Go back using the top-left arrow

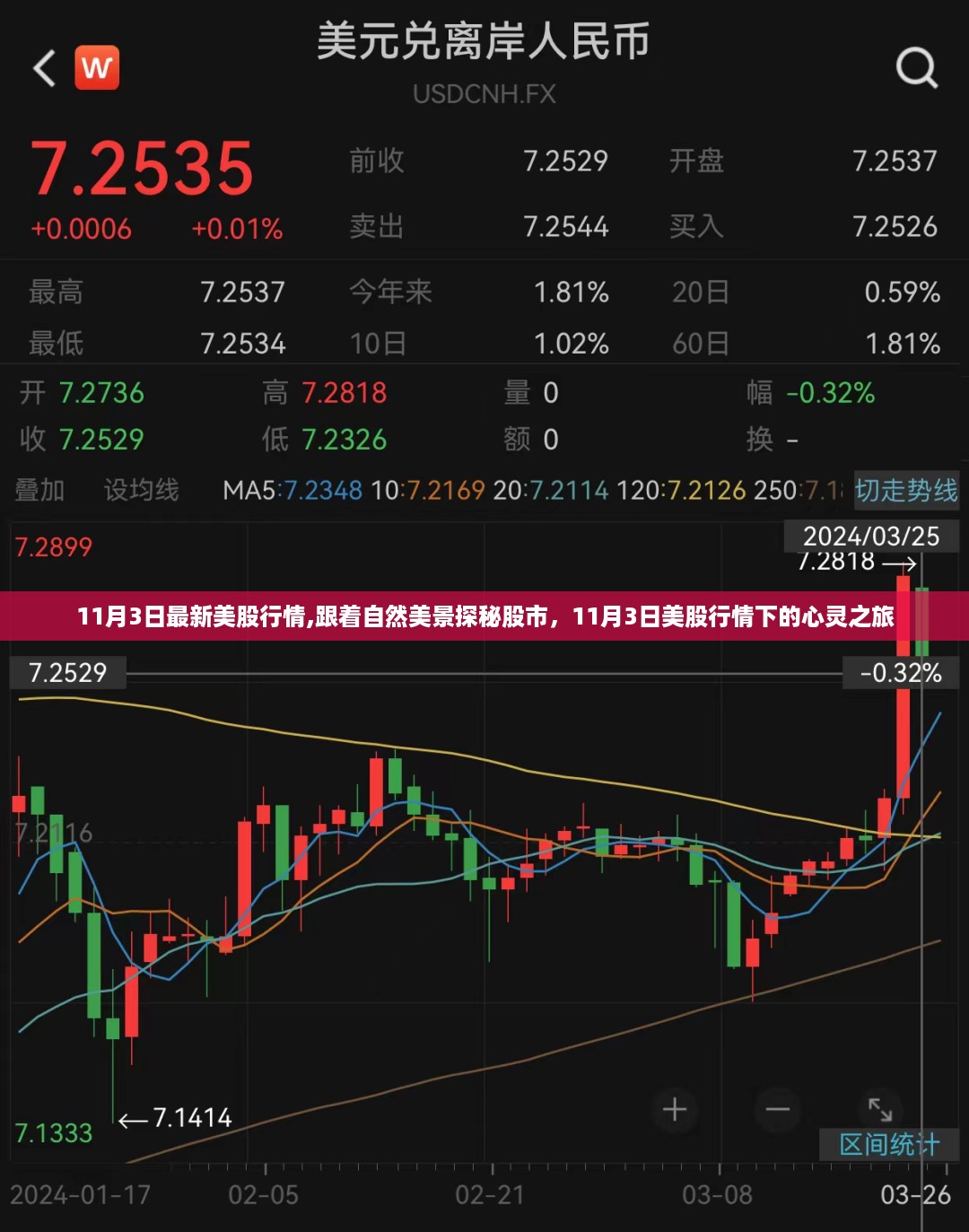click(45, 68)
